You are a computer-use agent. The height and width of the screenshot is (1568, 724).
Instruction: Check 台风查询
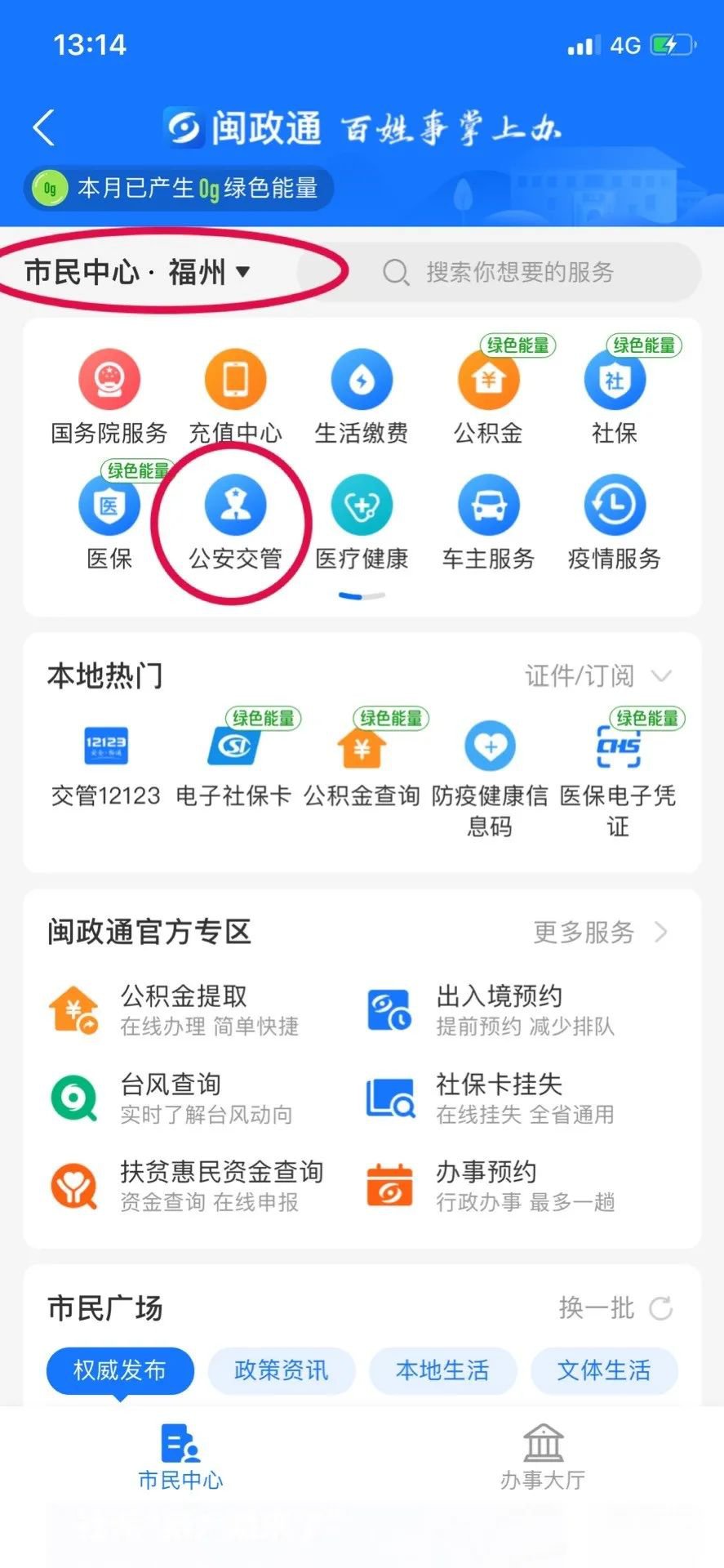(171, 1098)
